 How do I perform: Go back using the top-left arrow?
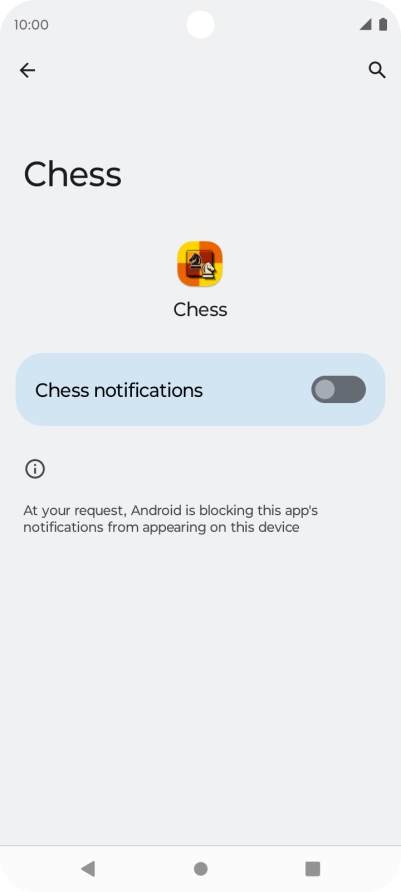pyautogui.click(x=27, y=70)
